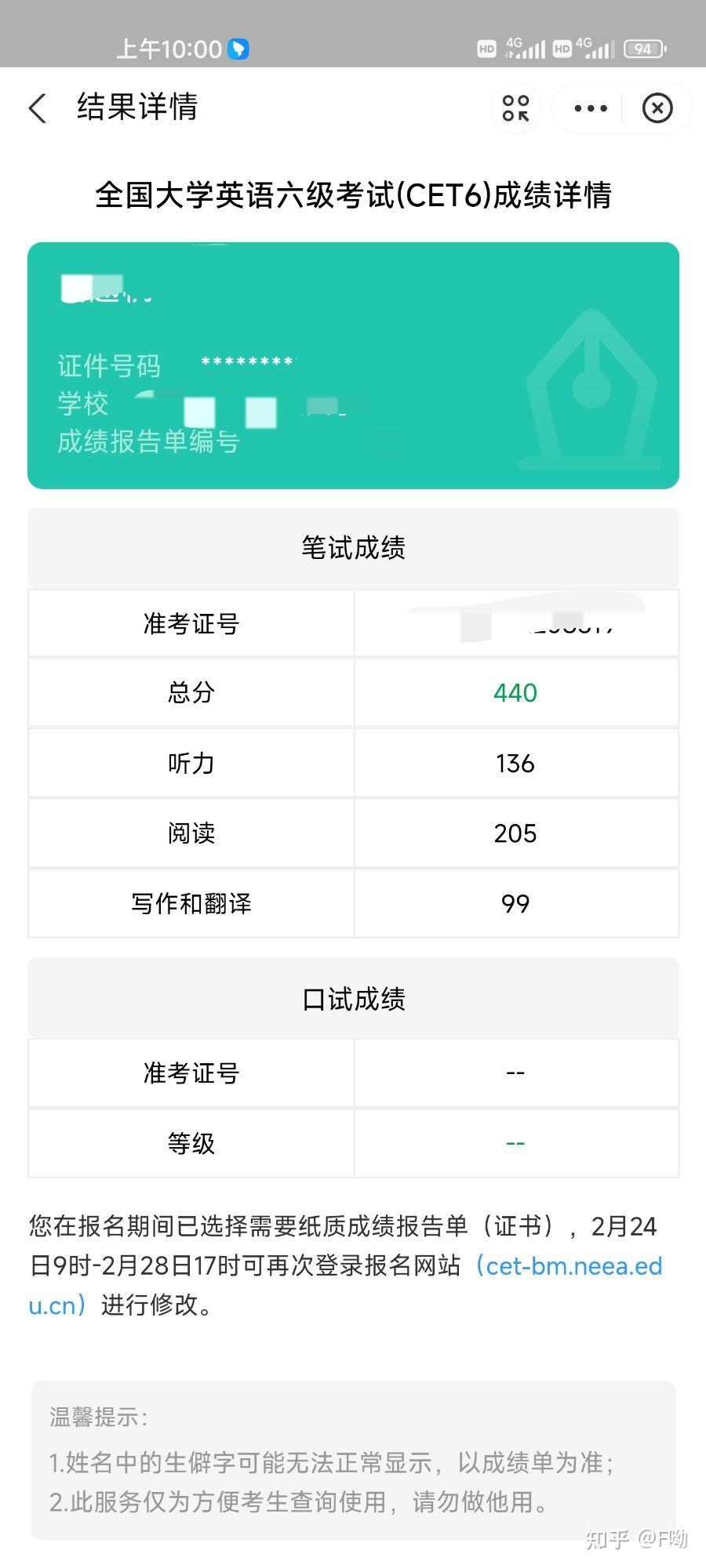Go back using the back arrow
Viewport: 706px width, 1568px height.
[x=38, y=108]
